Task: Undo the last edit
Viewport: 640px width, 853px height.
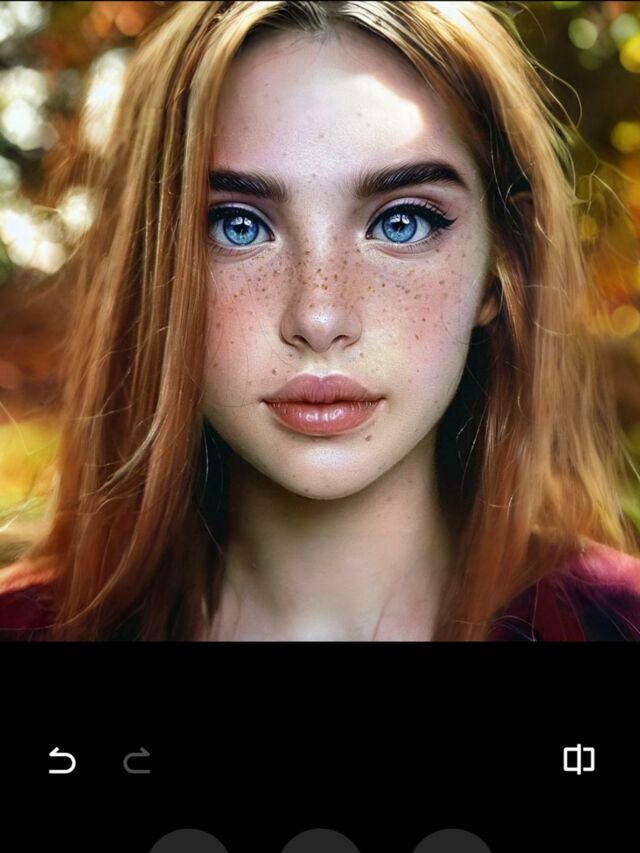Action: pyautogui.click(x=62, y=761)
